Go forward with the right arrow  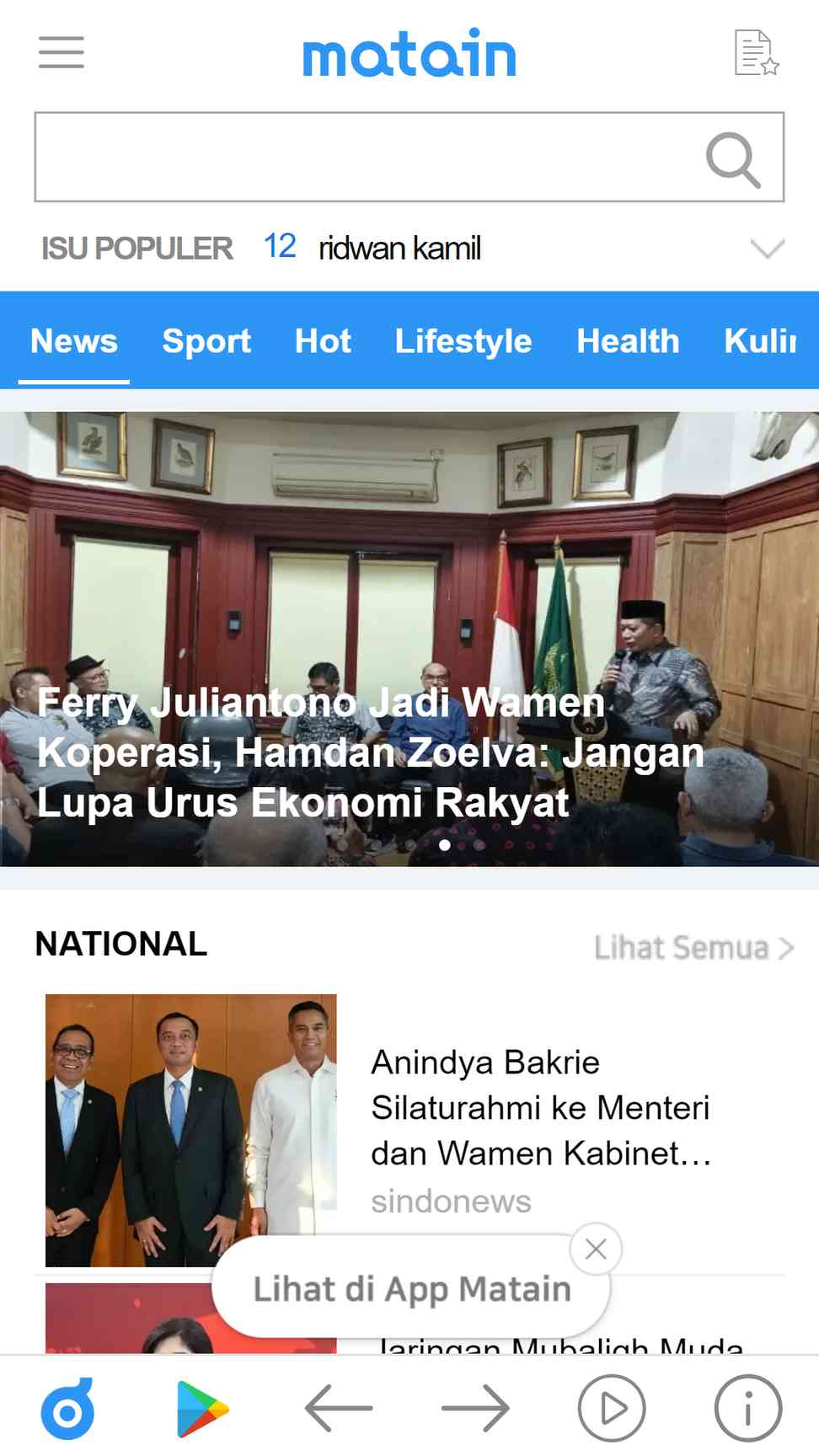(475, 1408)
